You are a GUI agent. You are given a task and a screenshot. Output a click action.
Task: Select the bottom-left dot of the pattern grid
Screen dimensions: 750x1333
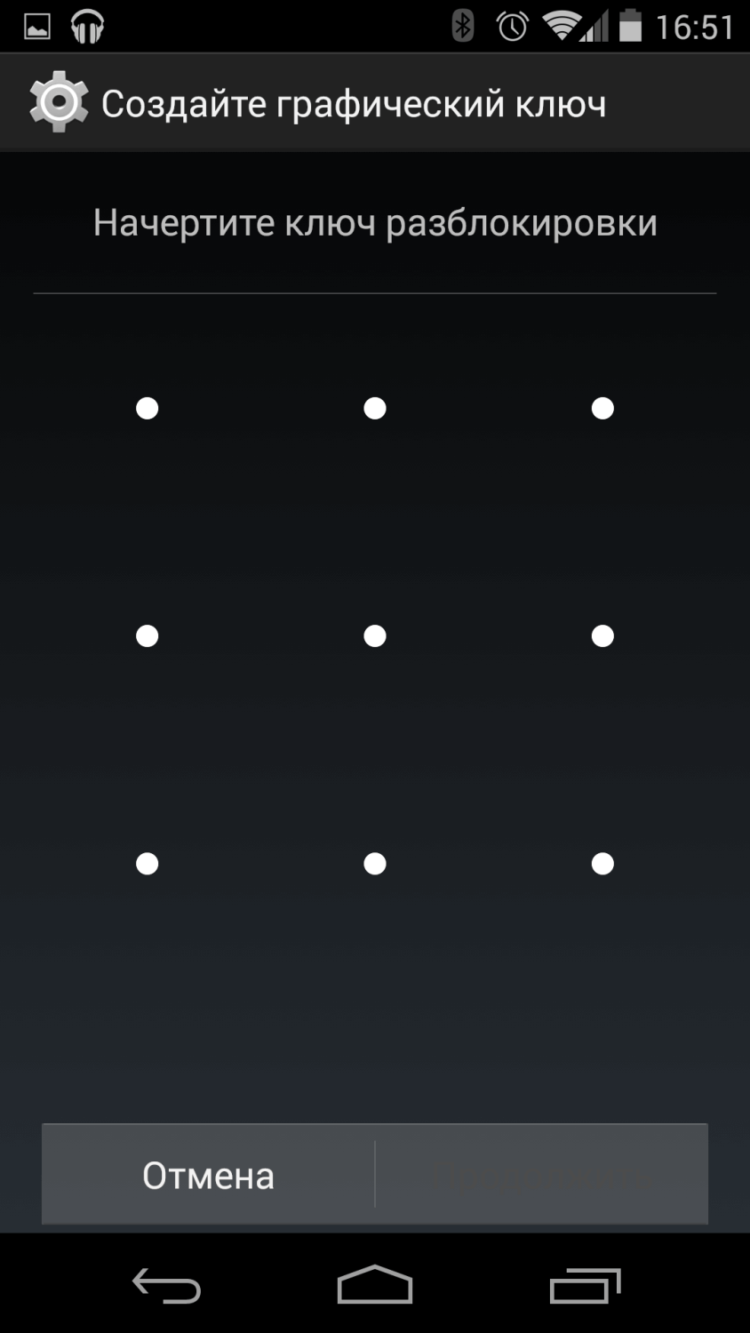[x=147, y=864]
